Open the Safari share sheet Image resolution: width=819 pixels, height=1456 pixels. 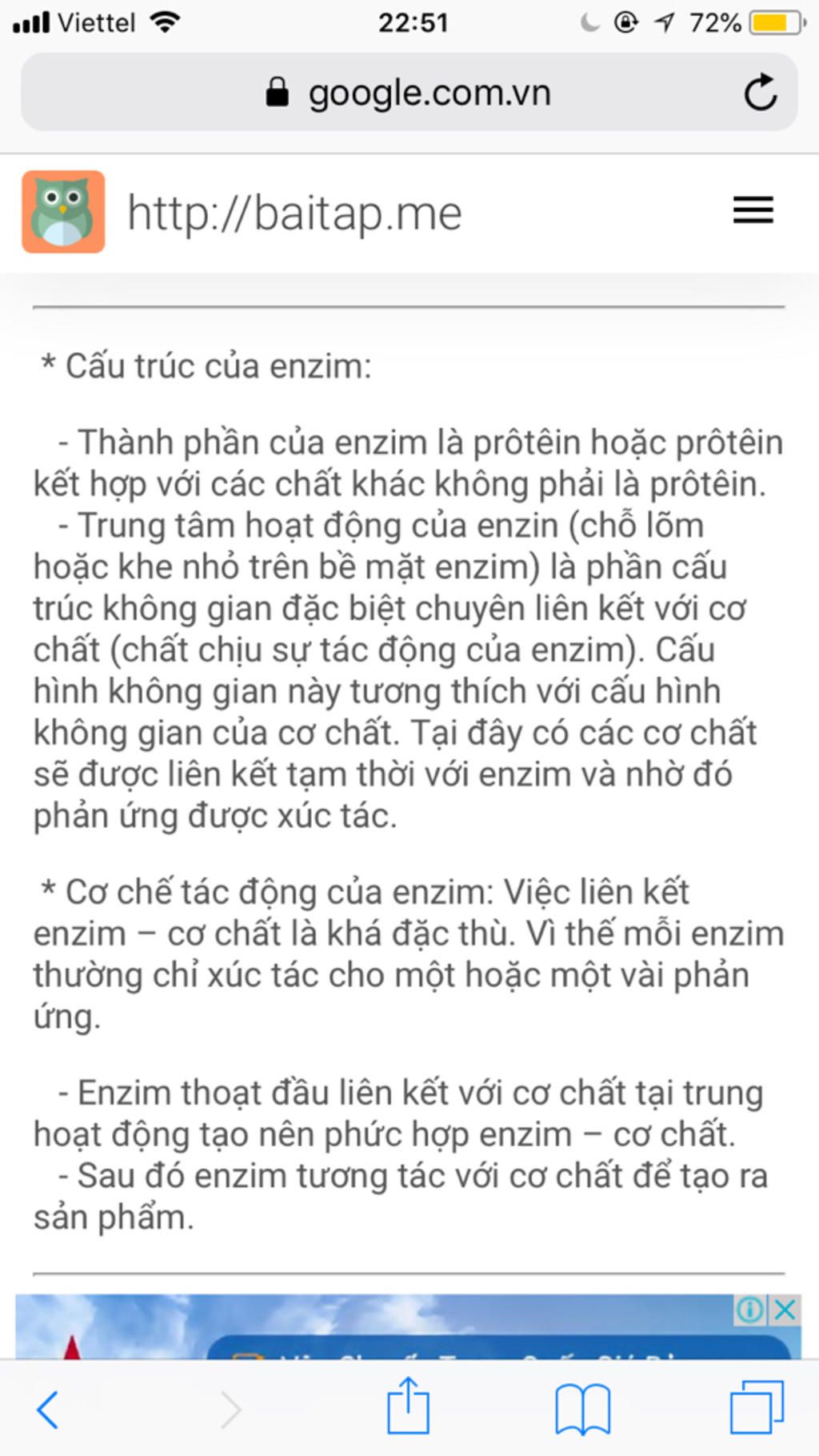coord(408,1406)
